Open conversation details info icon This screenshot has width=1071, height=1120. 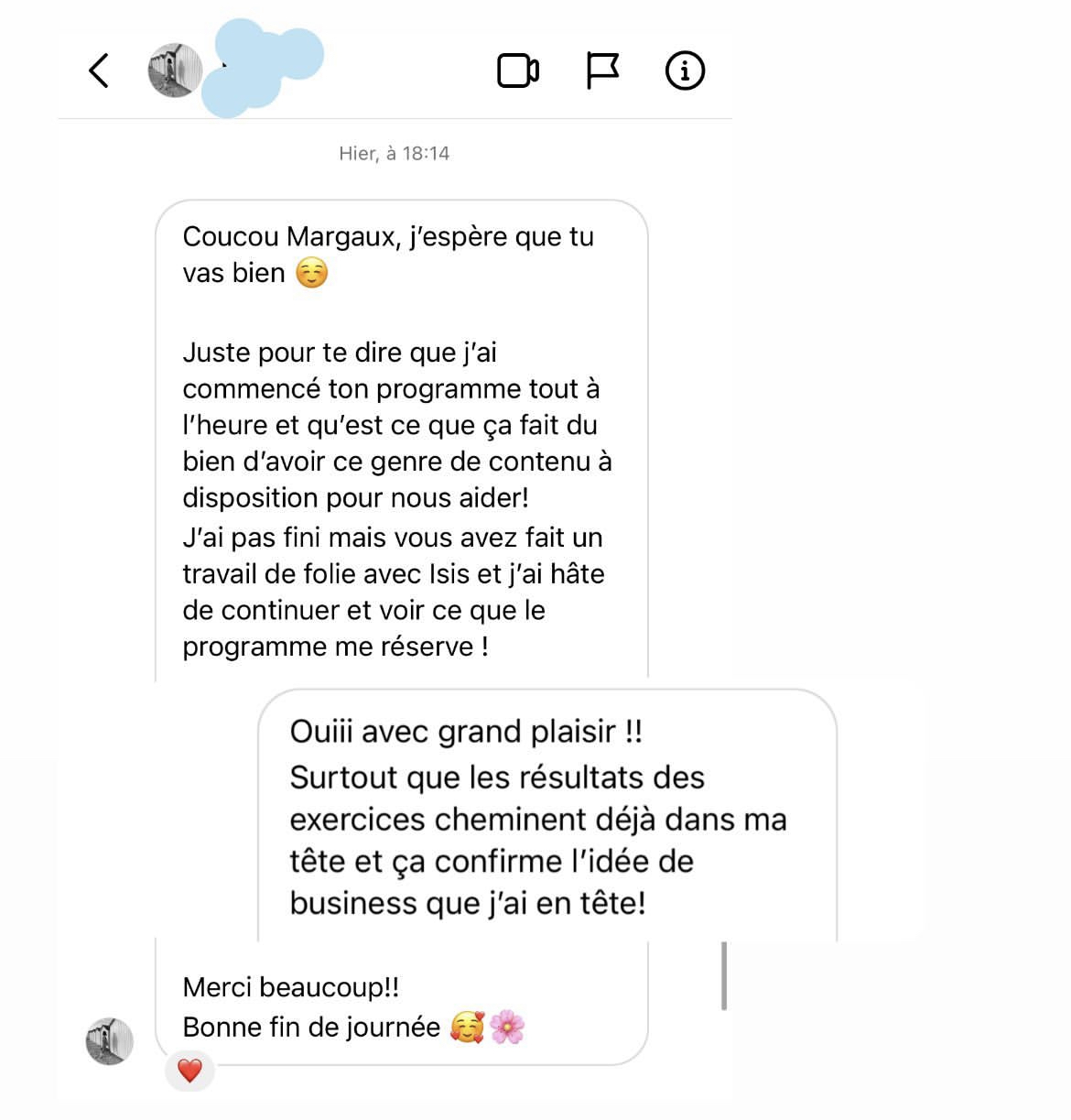tap(685, 71)
